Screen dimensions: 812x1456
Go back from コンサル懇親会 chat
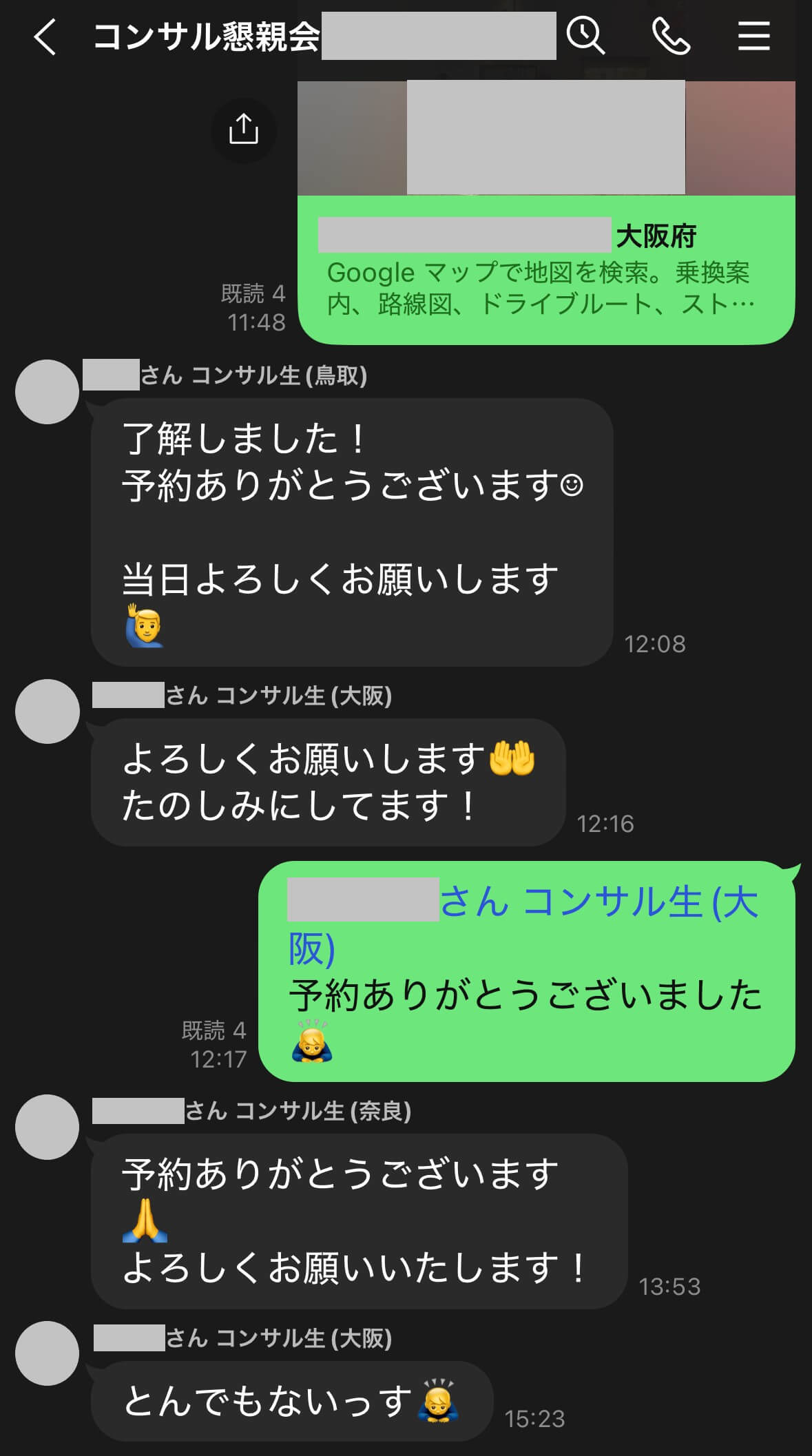pyautogui.click(x=45, y=37)
